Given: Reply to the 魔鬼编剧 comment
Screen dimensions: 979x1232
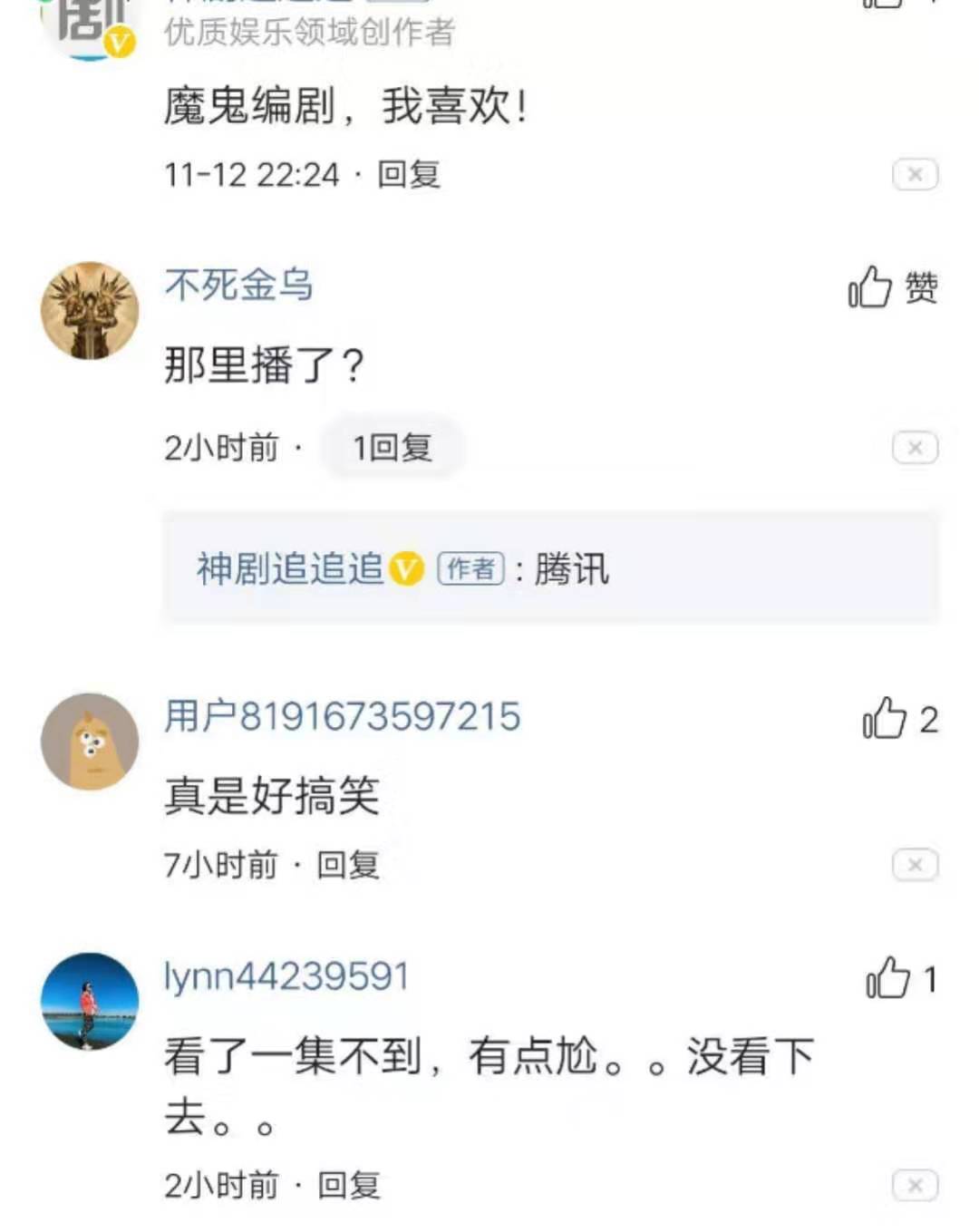Looking at the screenshot, I should (409, 174).
